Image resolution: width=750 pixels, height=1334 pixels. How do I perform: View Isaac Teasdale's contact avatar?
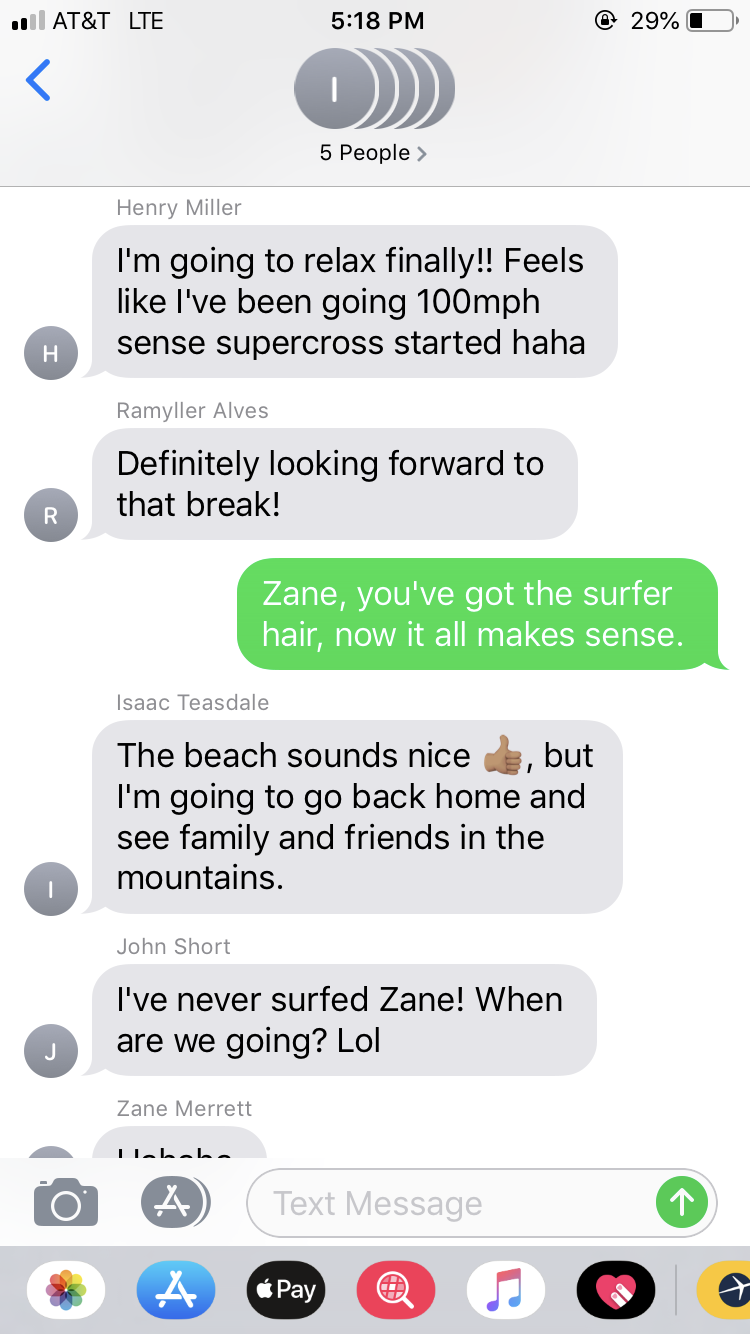(x=51, y=889)
